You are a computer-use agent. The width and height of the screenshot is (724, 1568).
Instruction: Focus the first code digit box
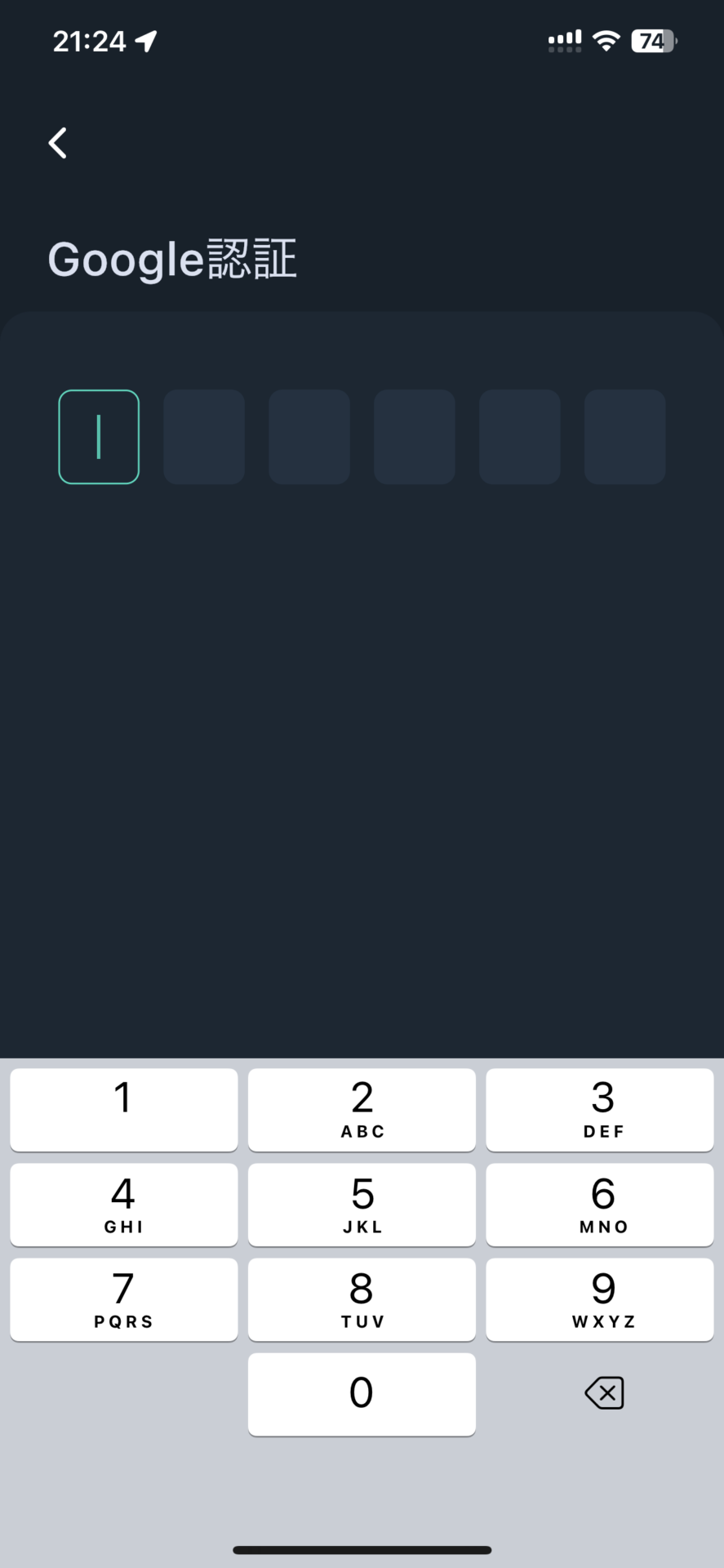point(99,437)
